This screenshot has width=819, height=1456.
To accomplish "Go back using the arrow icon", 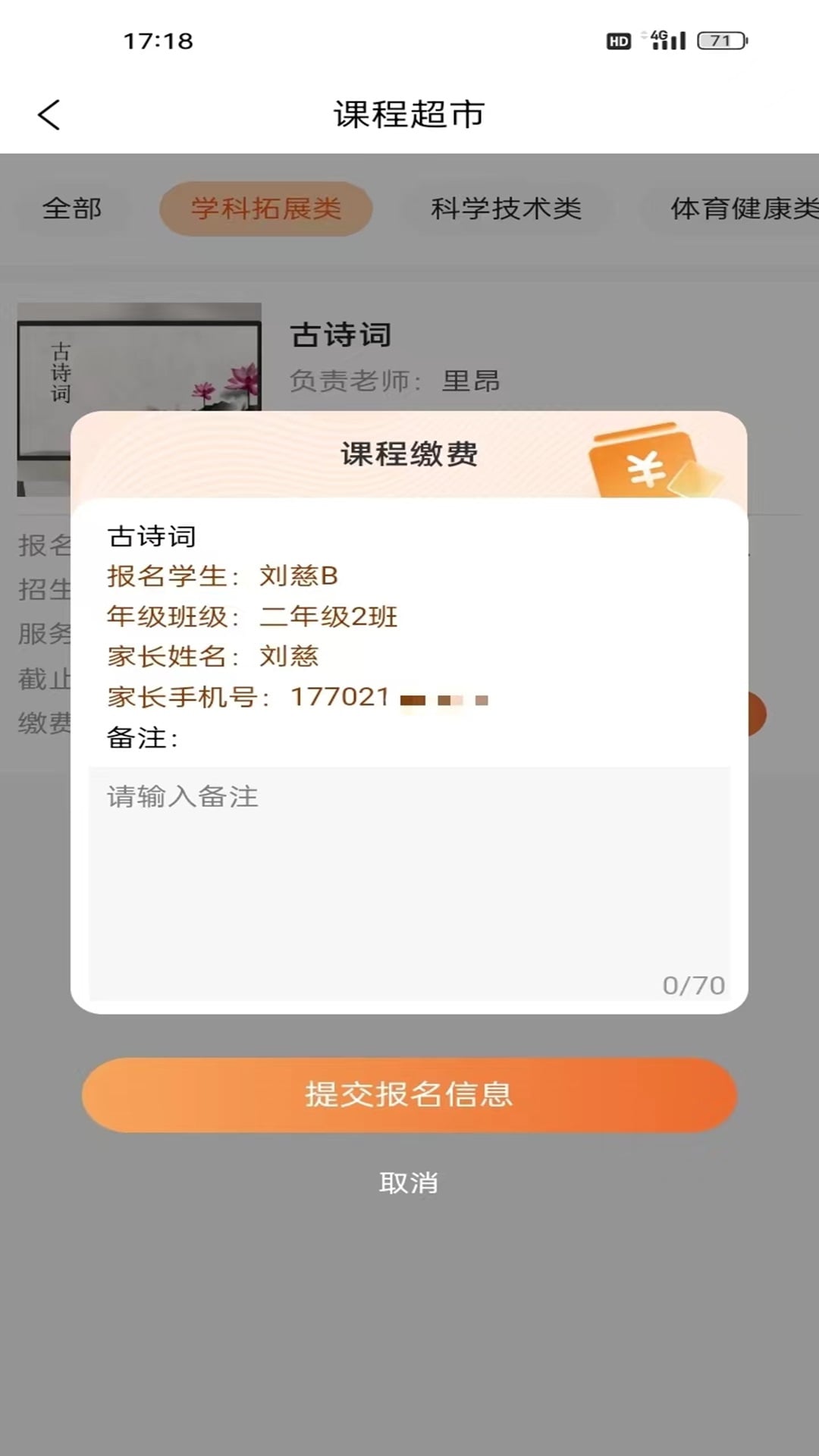I will coord(49,115).
